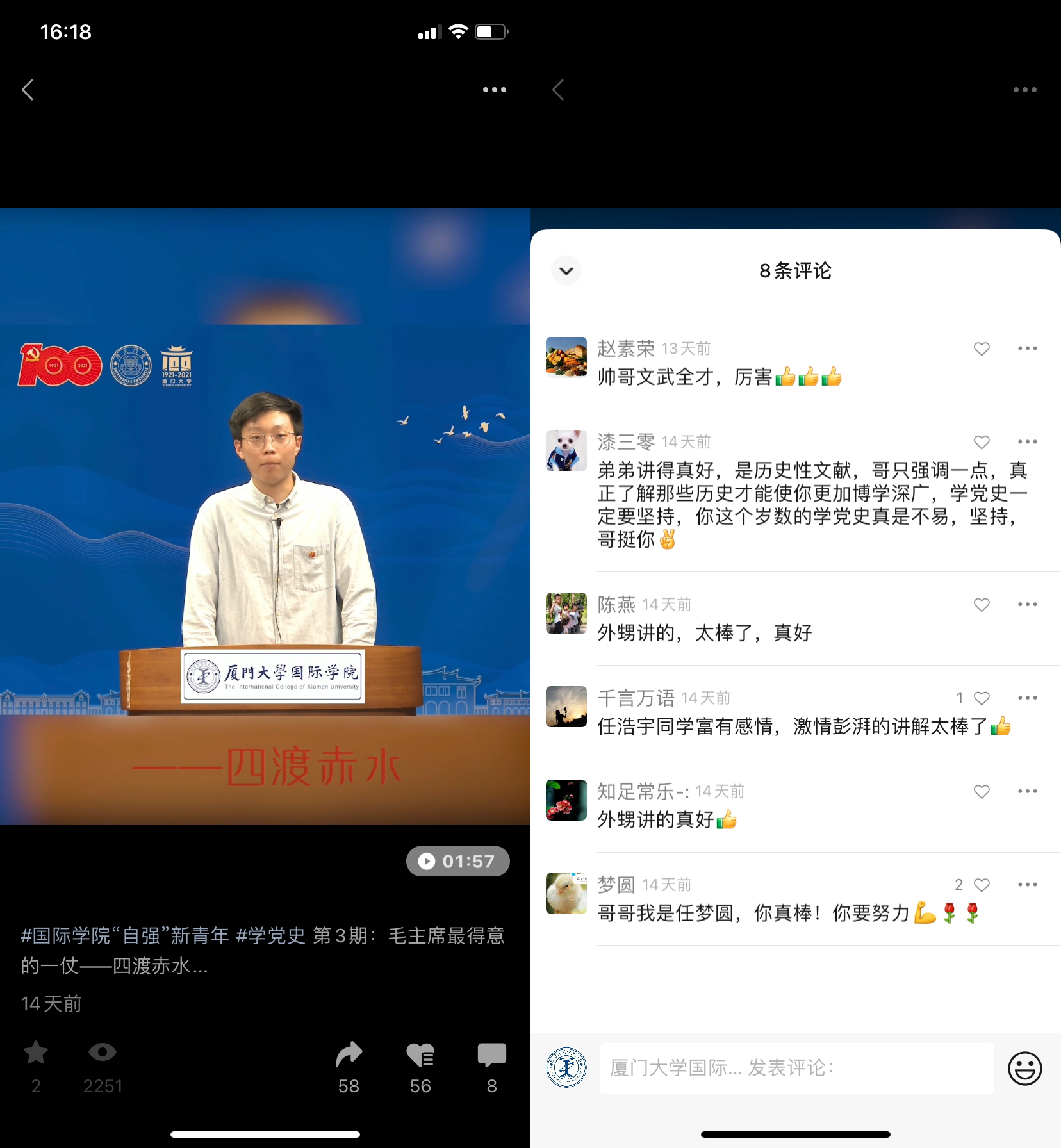Open more options for 知足常乐-'s comment
This screenshot has height=1148, width=1061.
(x=1027, y=791)
